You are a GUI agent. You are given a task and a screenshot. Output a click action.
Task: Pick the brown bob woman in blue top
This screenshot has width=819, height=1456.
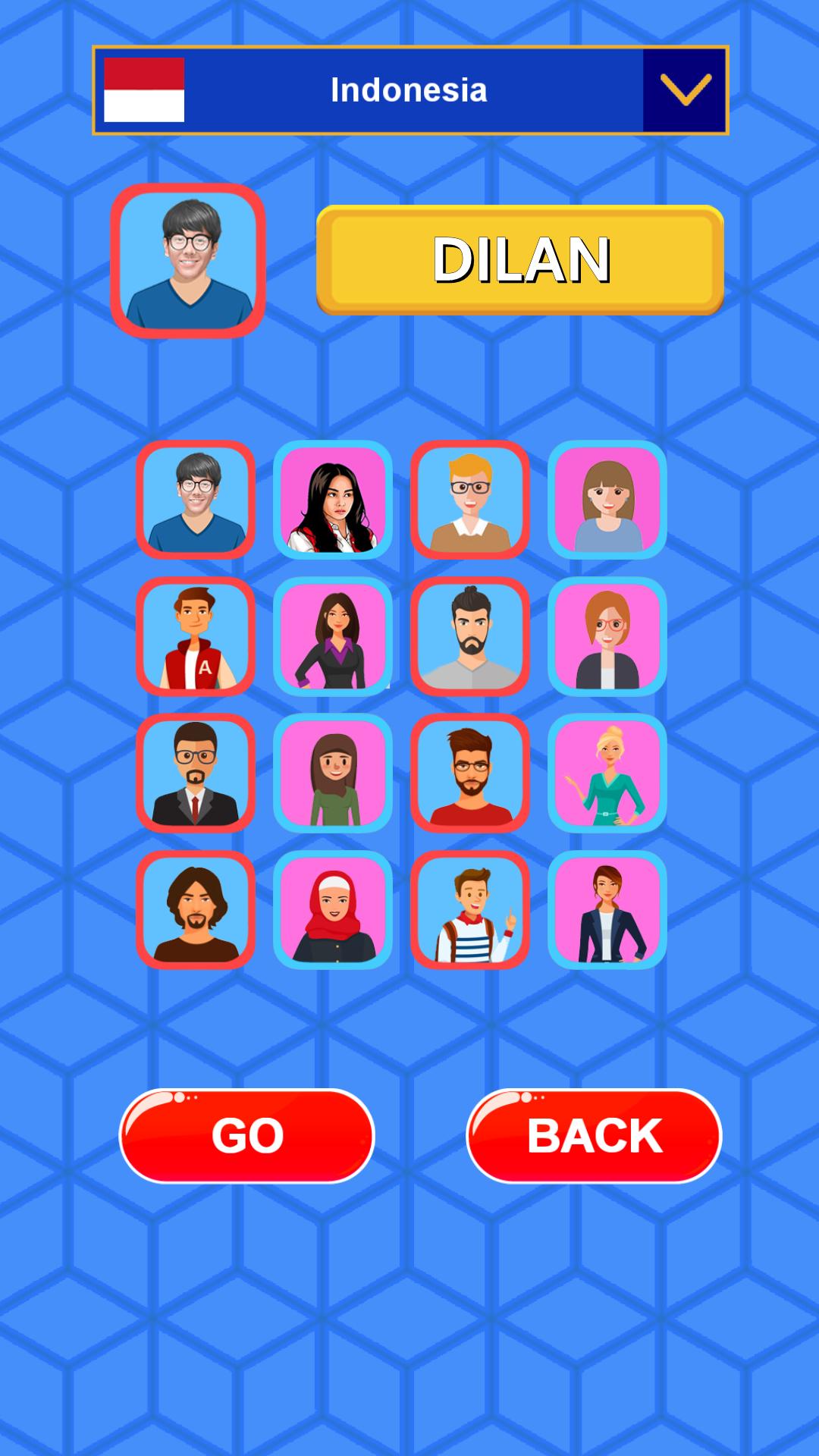tap(607, 500)
